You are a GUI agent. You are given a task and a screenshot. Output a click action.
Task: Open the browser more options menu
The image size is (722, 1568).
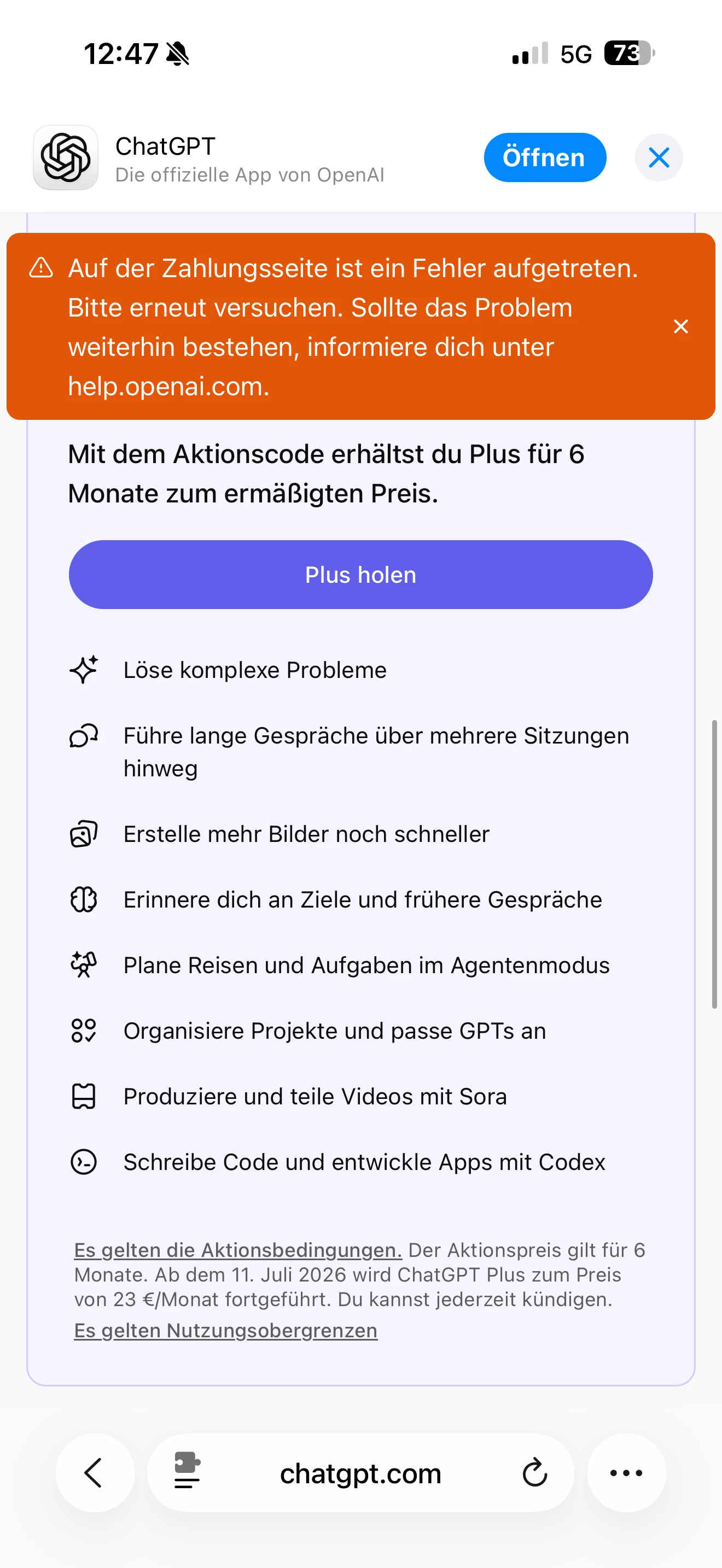point(626,1473)
